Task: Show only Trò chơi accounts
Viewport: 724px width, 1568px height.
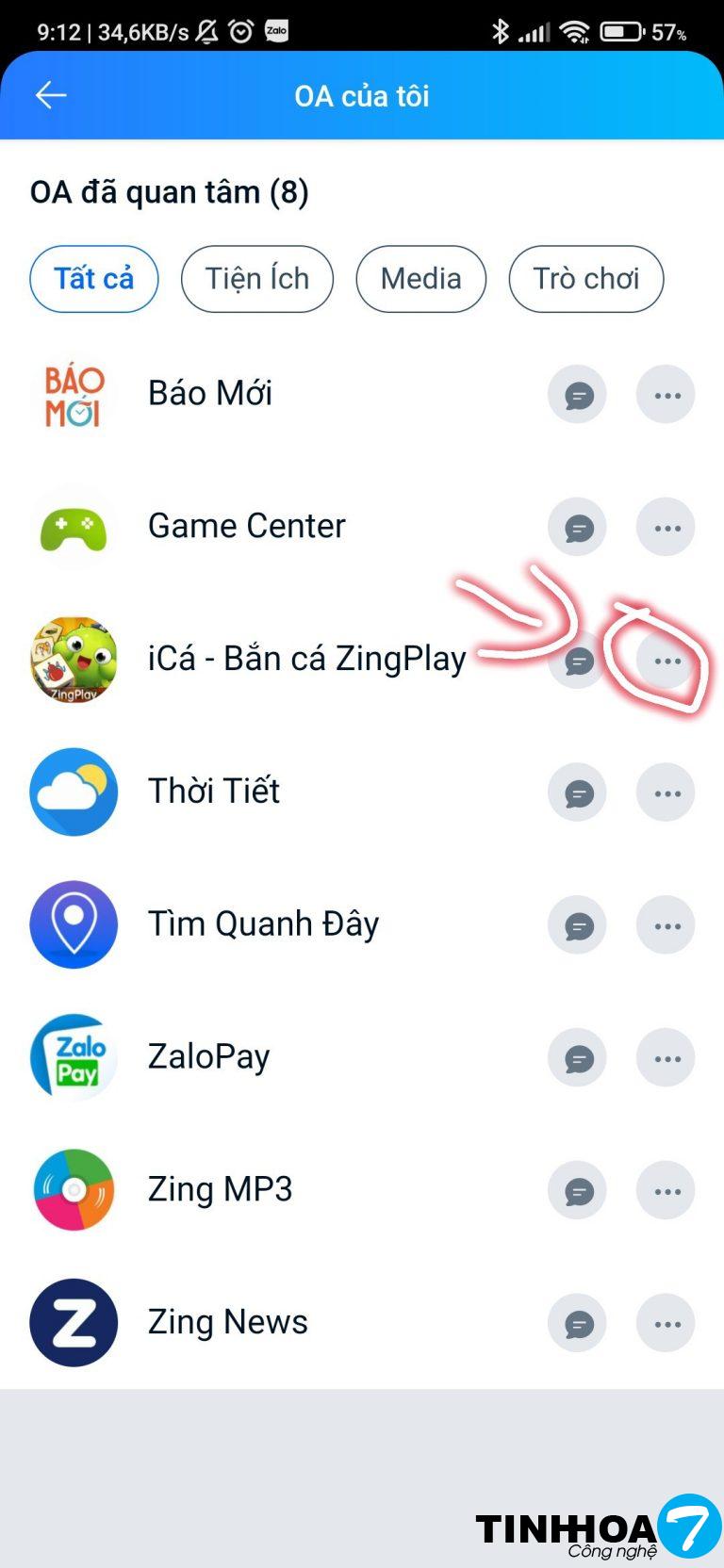Action: [585, 279]
